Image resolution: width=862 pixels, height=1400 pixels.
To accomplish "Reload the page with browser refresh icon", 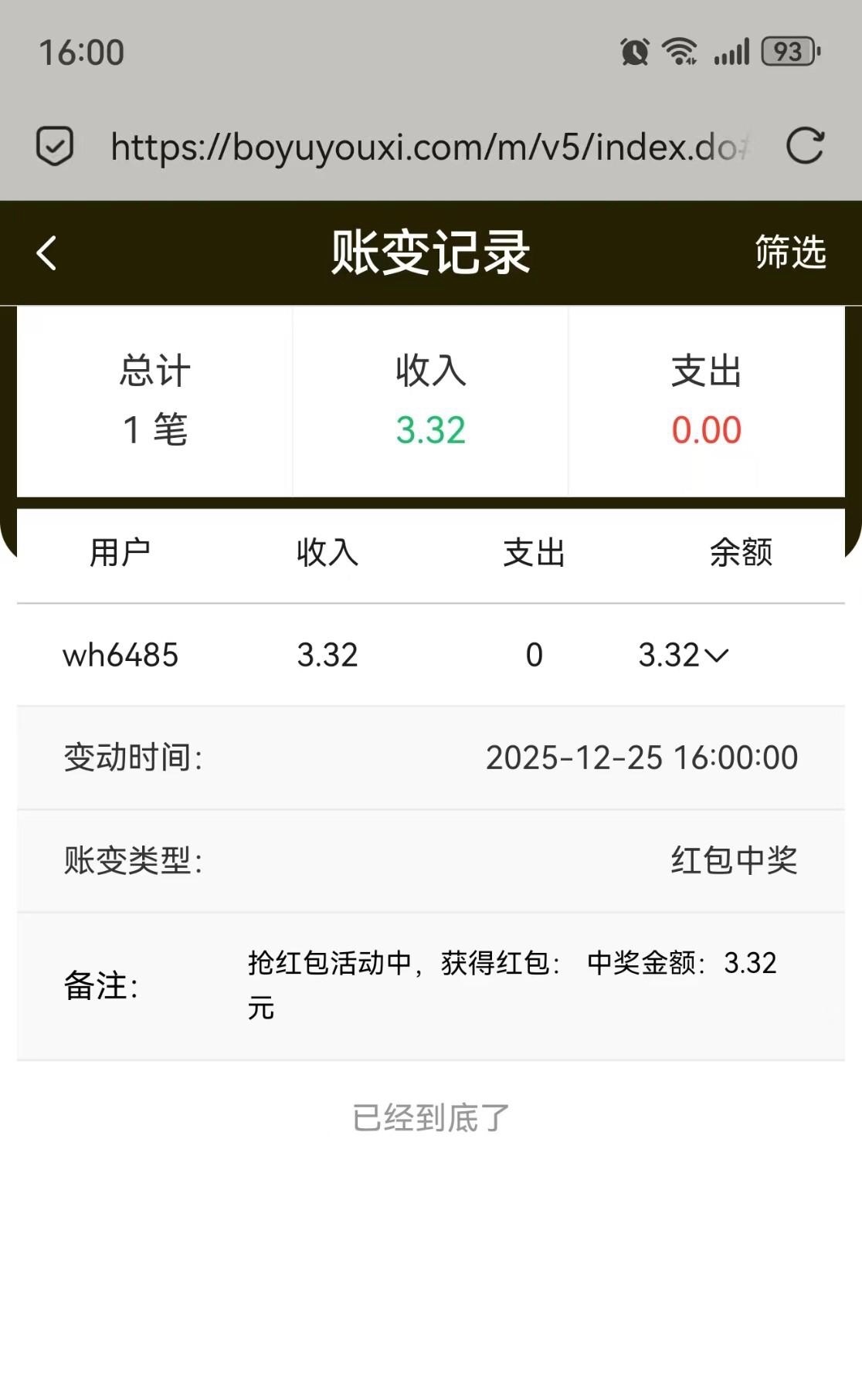I will tap(805, 146).
